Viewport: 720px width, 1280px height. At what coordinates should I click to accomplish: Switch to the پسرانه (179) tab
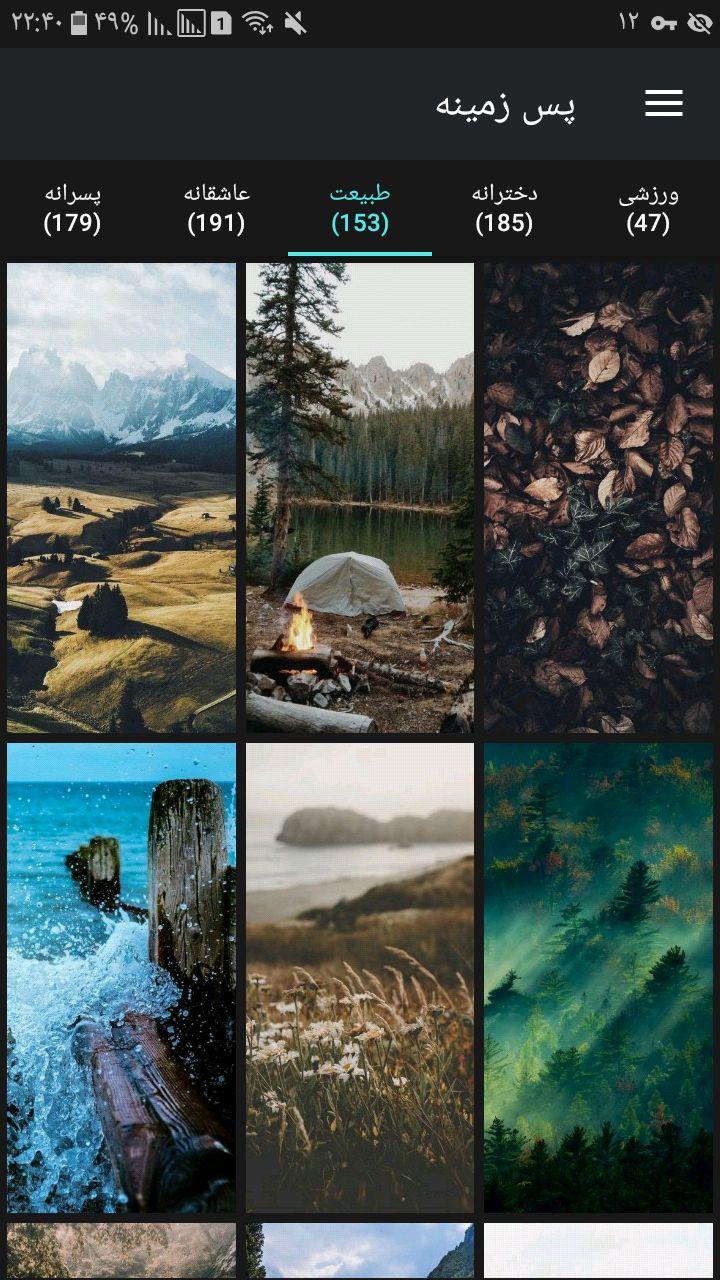(x=72, y=208)
